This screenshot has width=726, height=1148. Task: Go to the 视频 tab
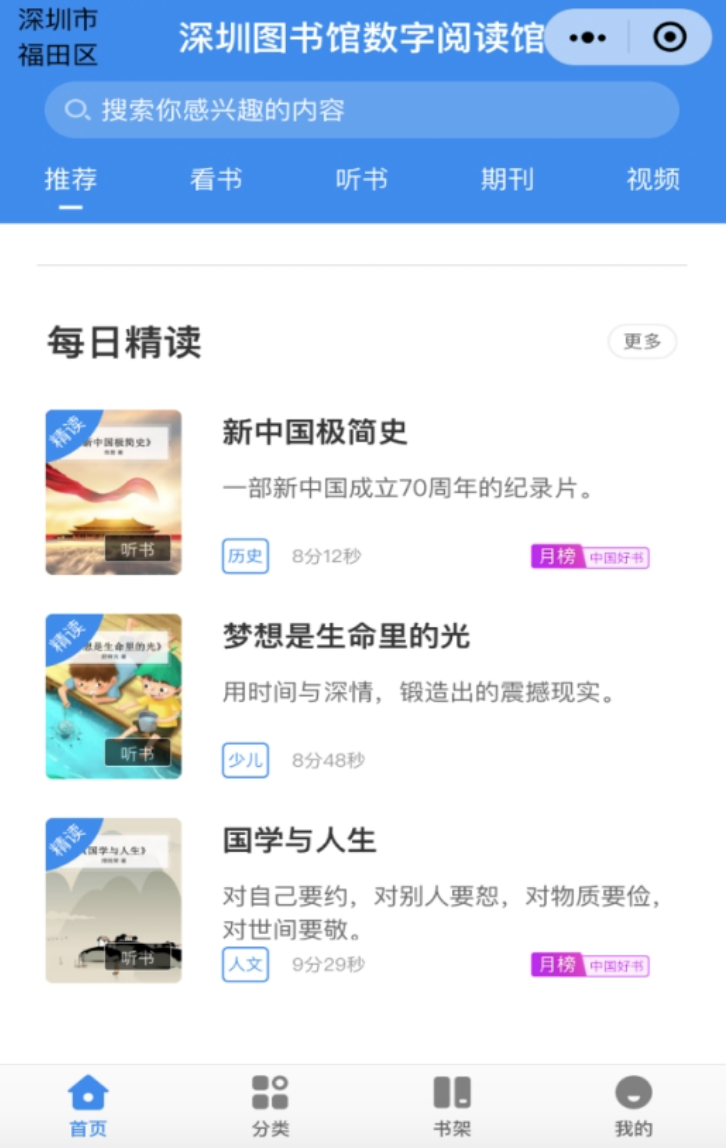click(653, 180)
